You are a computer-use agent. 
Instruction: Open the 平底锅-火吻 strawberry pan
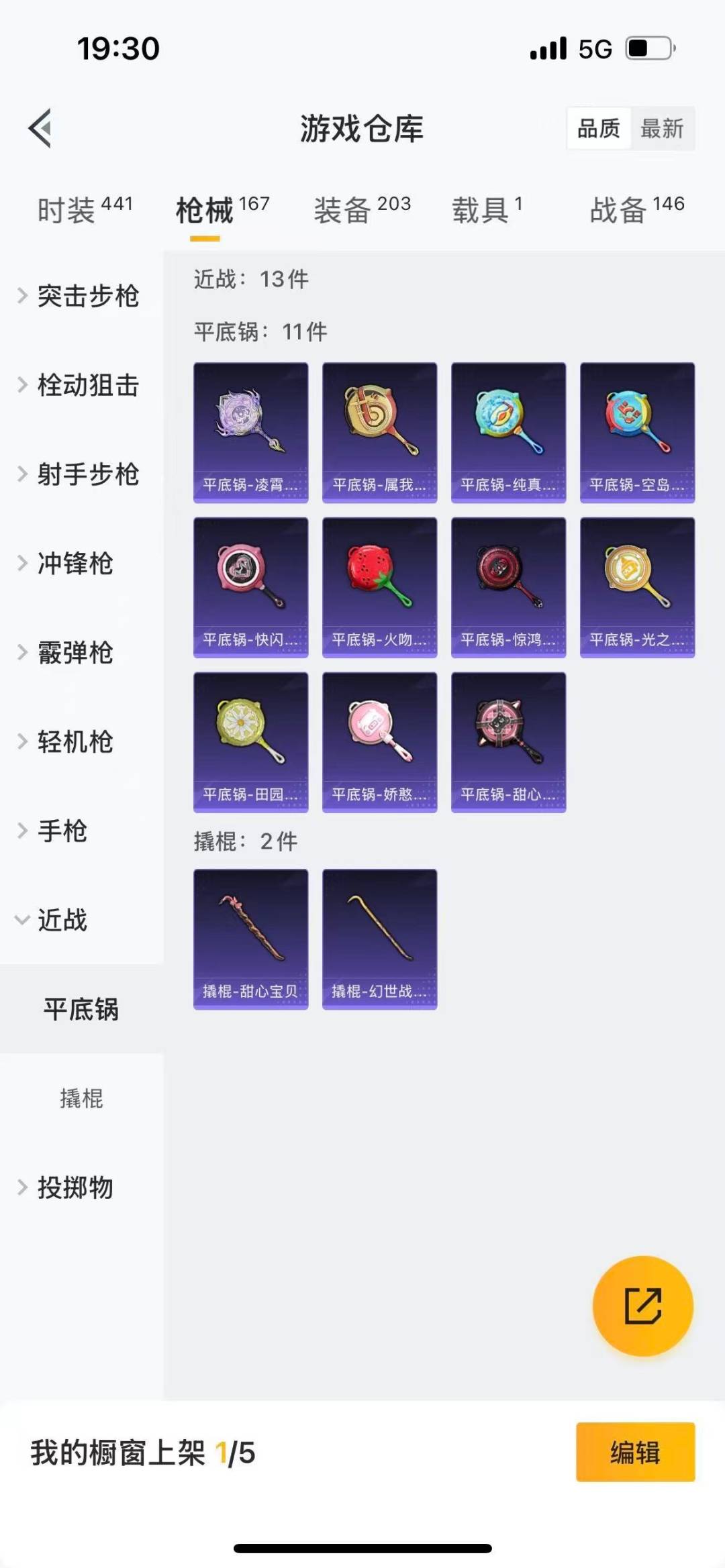pyautogui.click(x=379, y=587)
